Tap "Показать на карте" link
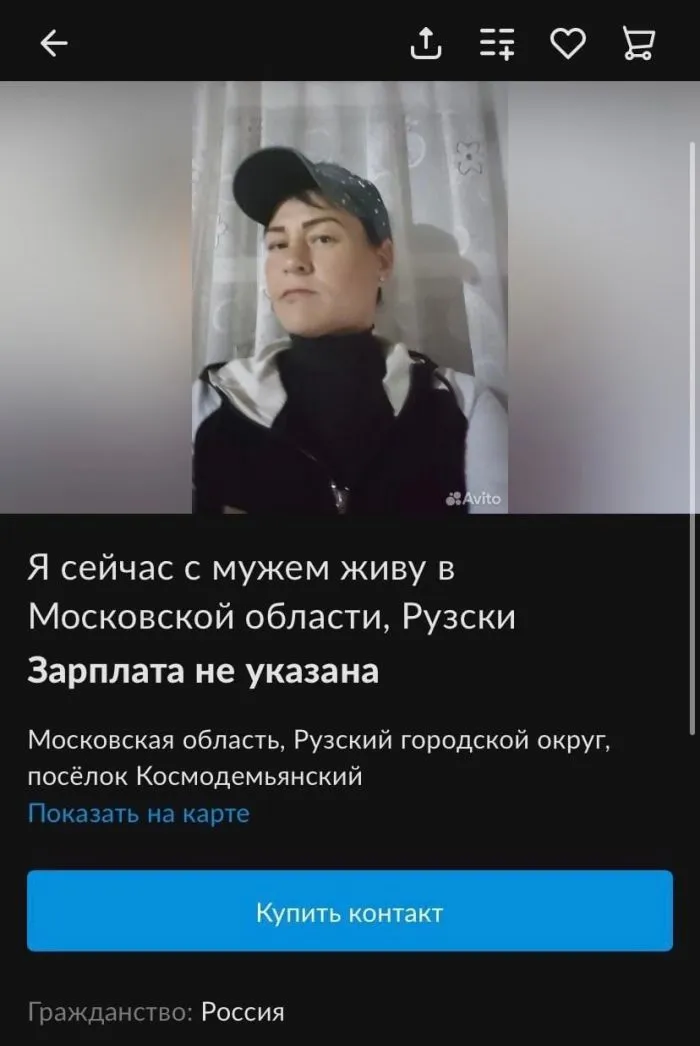The width and height of the screenshot is (700, 1046). point(138,813)
